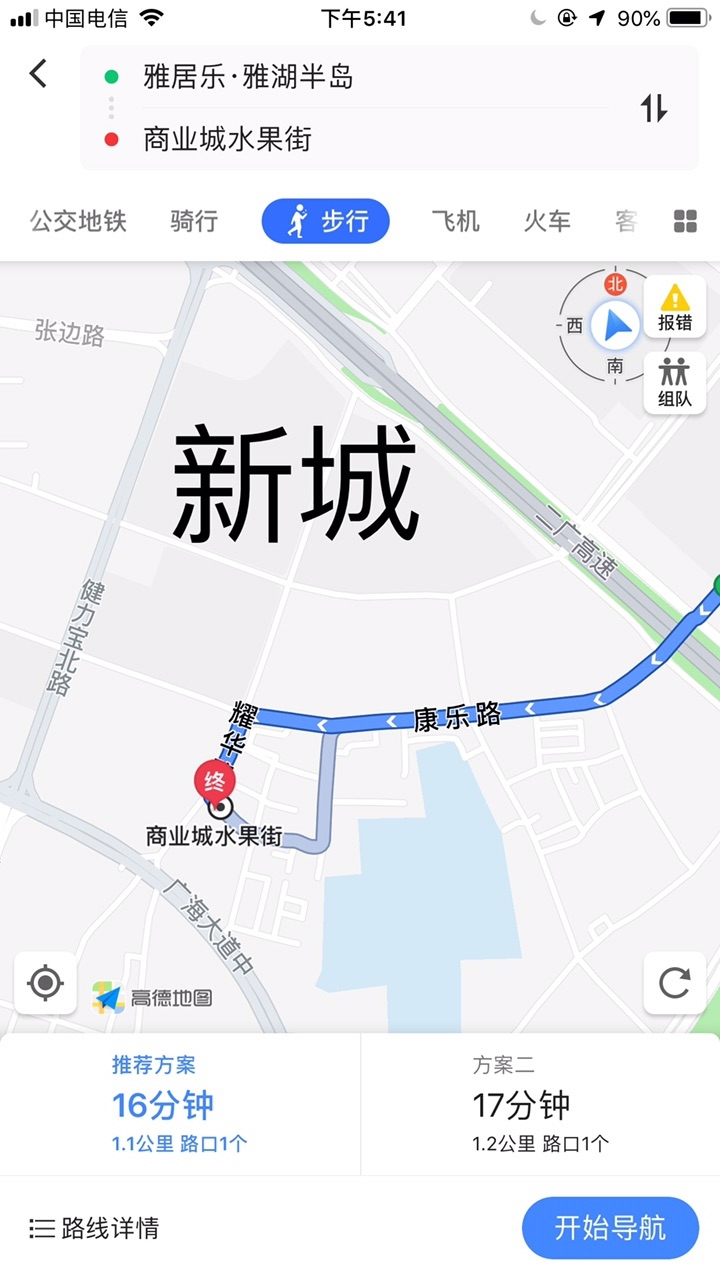The width and height of the screenshot is (720, 1280).
Task: Tap the locate-me crosshair icon
Action: point(46,984)
